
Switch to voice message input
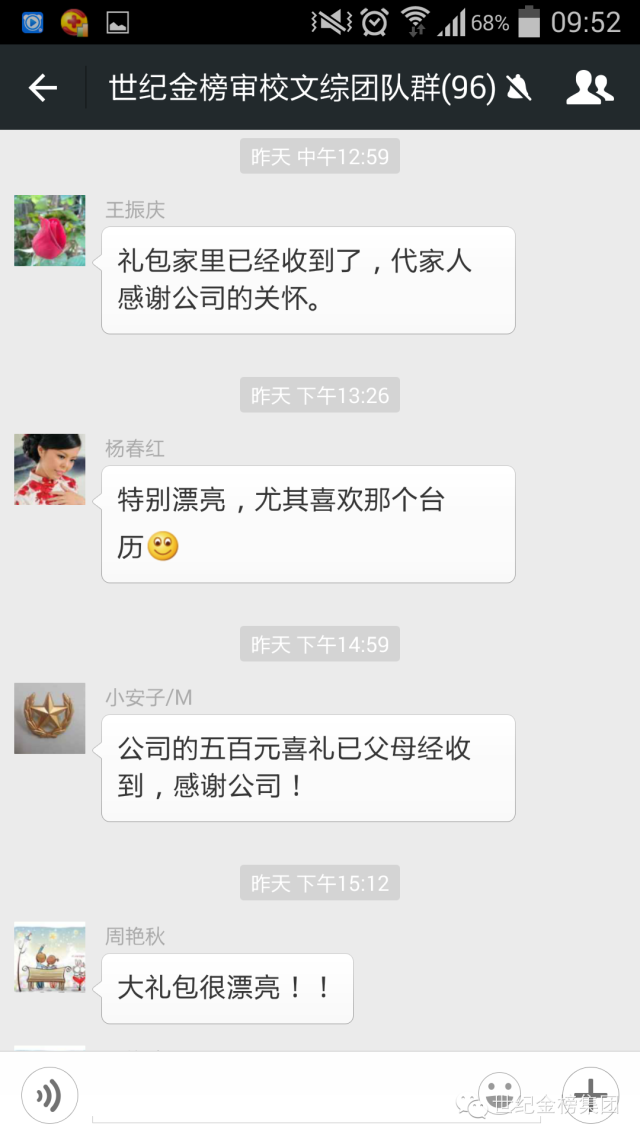[x=48, y=1096]
